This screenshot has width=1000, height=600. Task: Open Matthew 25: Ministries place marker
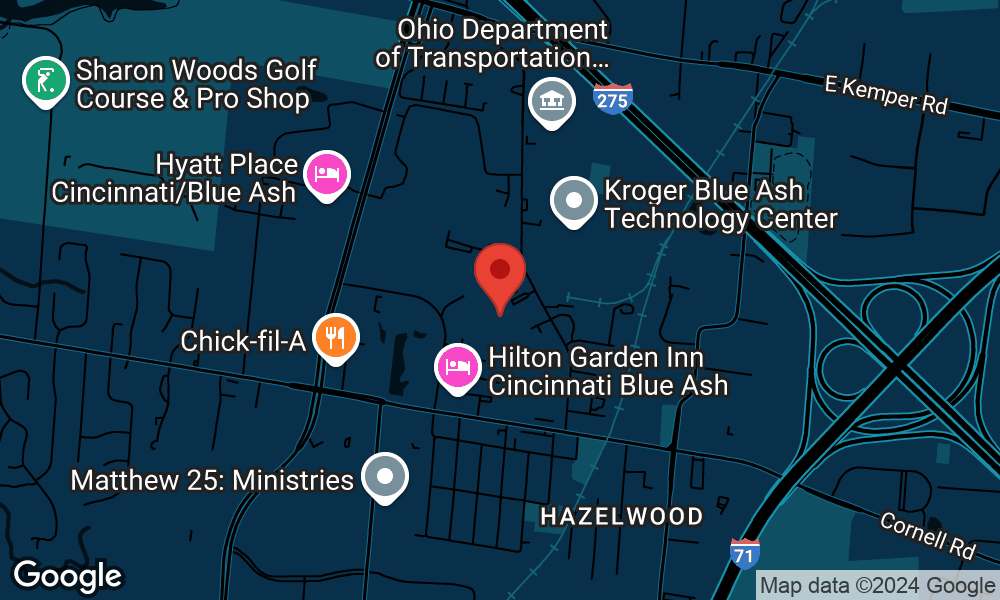pyautogui.click(x=385, y=476)
